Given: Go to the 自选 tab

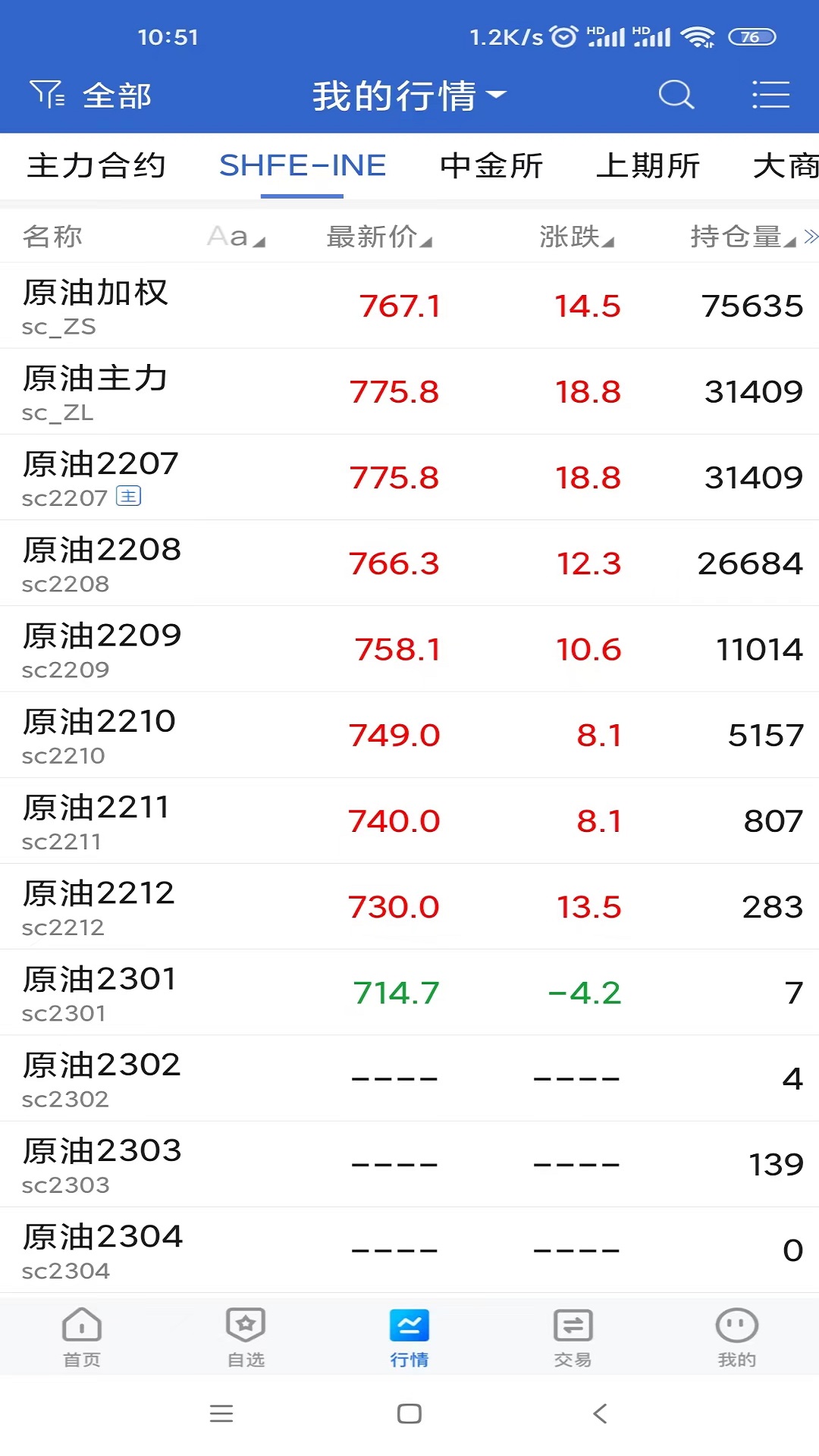Looking at the screenshot, I should click(246, 1338).
